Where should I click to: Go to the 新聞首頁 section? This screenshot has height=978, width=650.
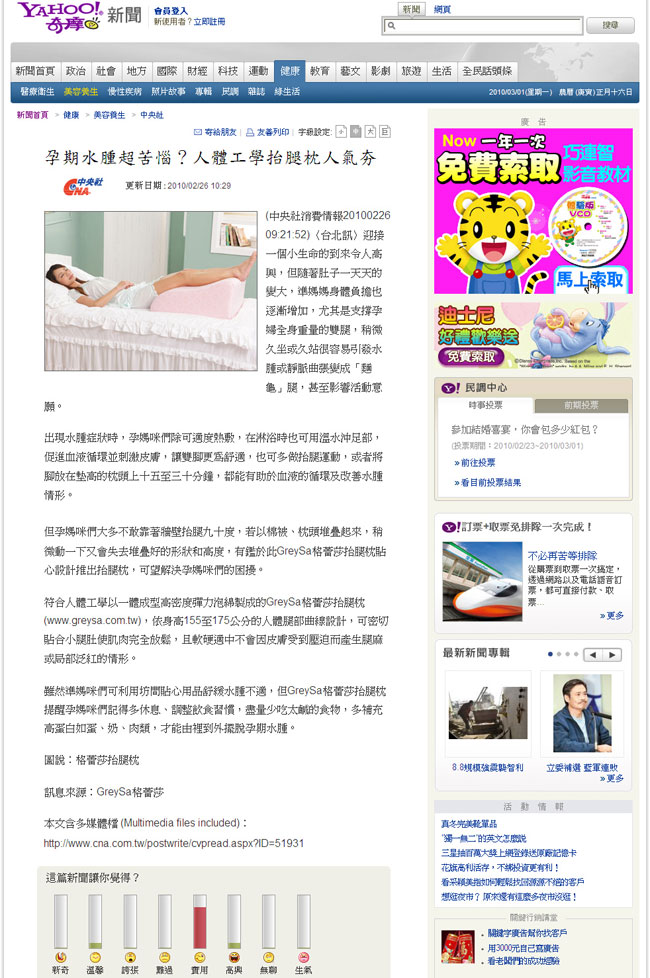pyautogui.click(x=34, y=71)
